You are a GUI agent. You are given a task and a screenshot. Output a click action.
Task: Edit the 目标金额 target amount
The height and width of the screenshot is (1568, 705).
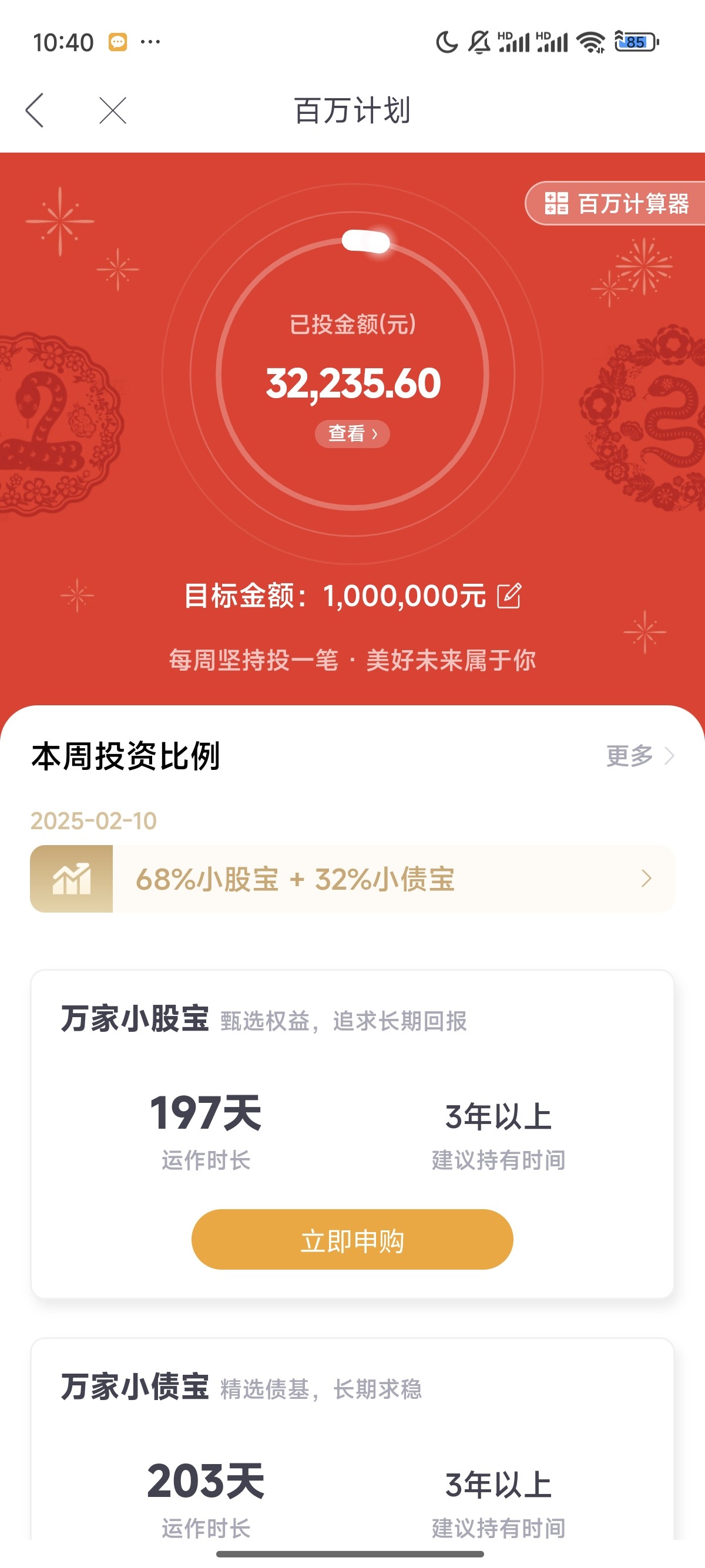pos(509,596)
